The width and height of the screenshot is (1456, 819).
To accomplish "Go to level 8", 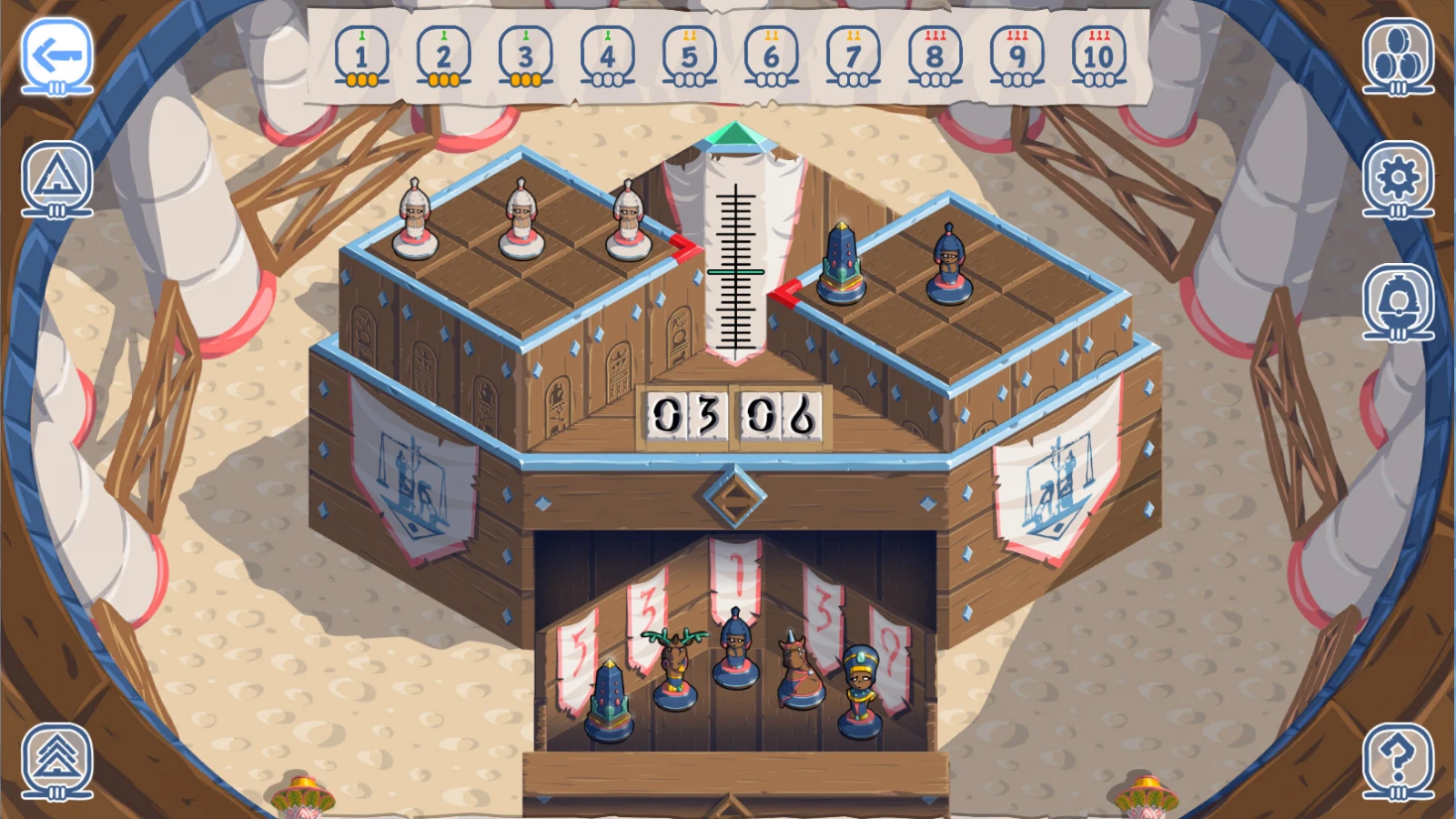I will click(935, 56).
